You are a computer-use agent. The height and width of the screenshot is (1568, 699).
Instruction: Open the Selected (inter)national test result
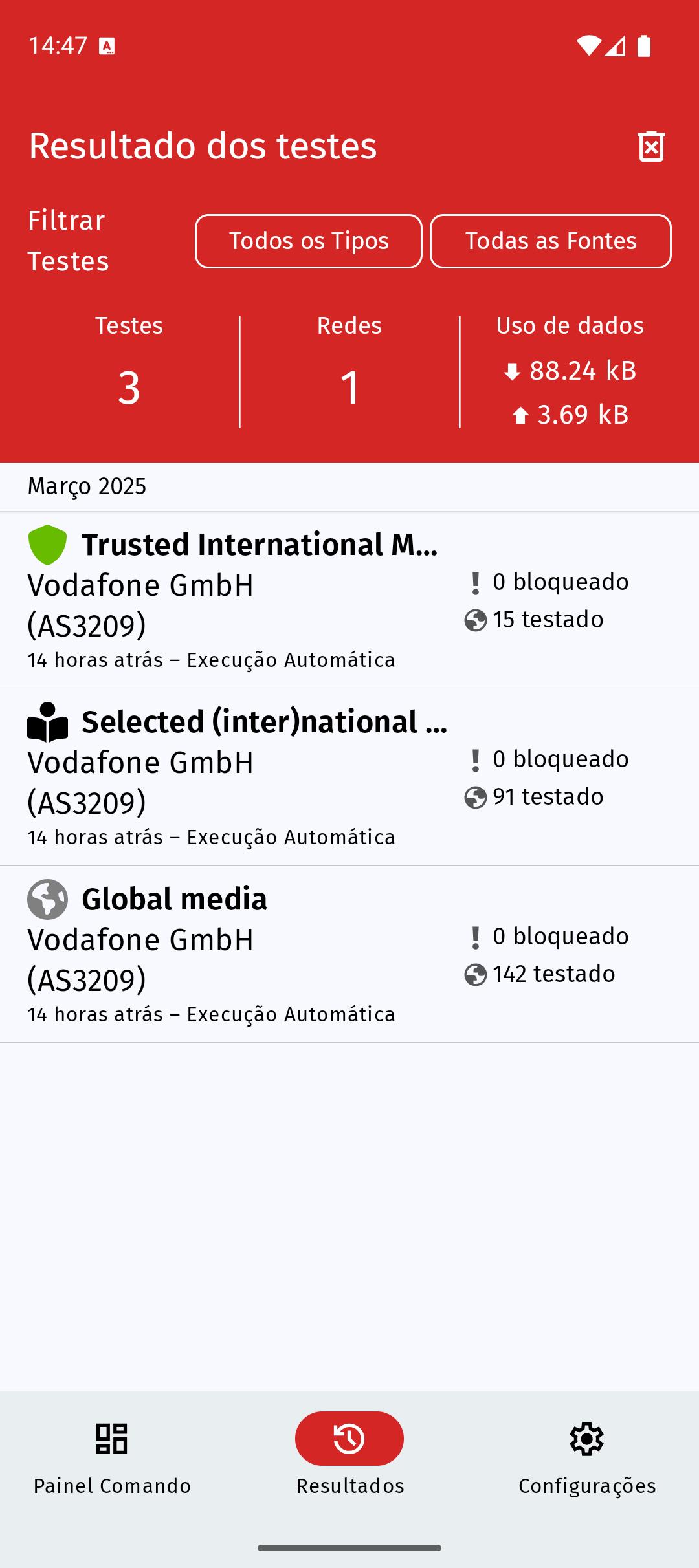(349, 777)
